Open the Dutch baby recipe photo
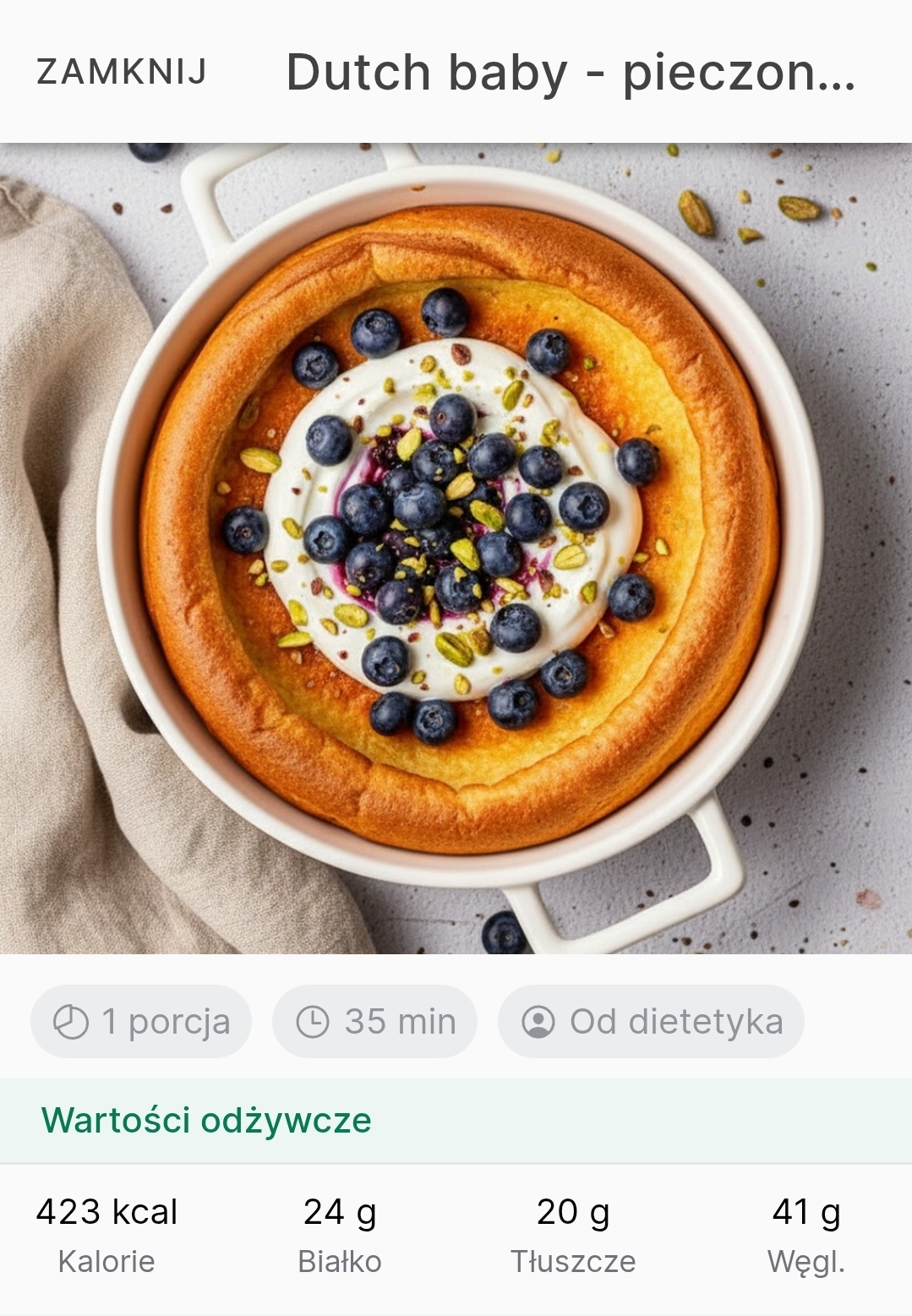The height and width of the screenshot is (1316, 912). click(x=456, y=548)
